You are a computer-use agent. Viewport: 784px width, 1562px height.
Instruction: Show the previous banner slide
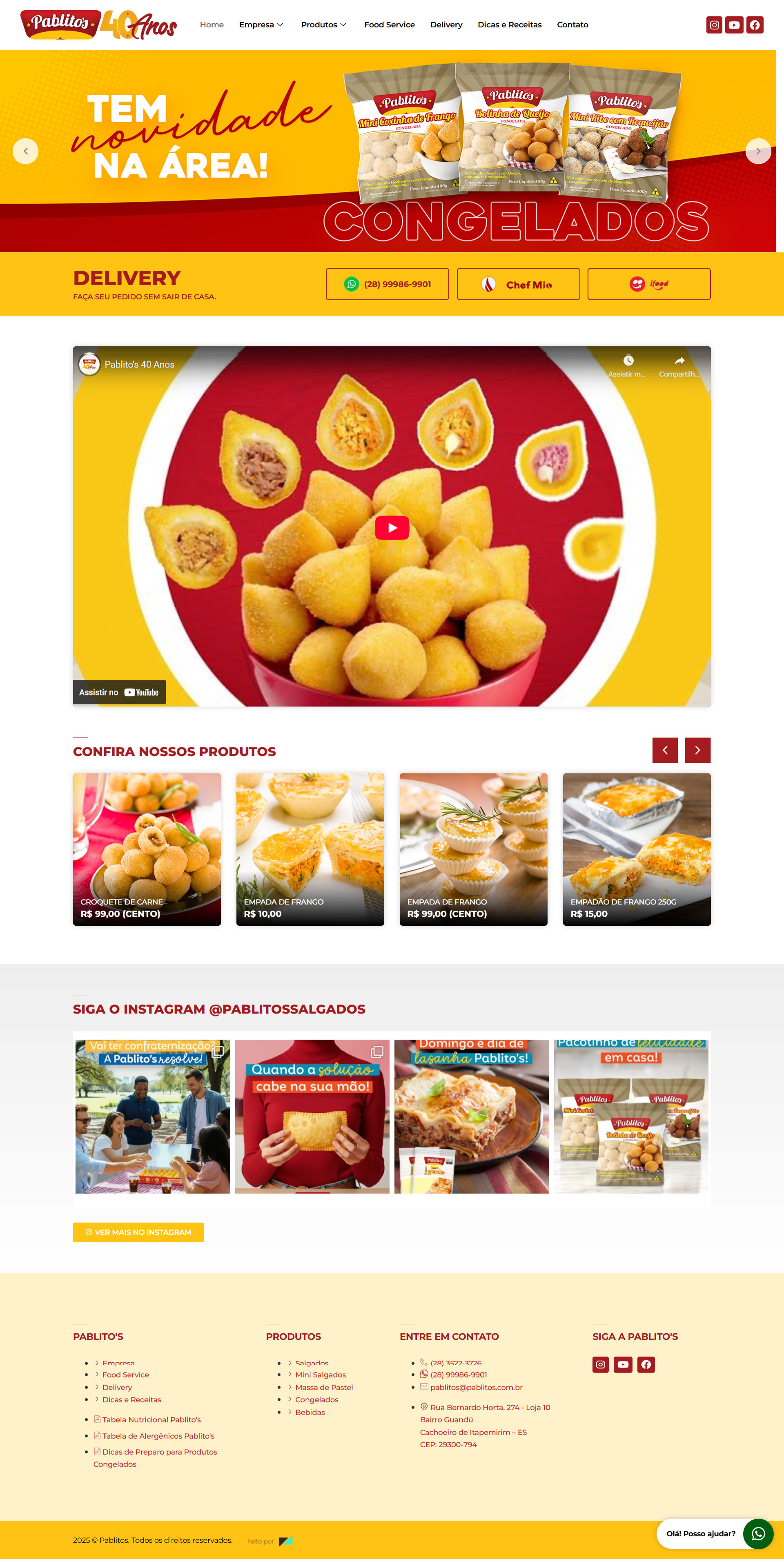[25, 151]
